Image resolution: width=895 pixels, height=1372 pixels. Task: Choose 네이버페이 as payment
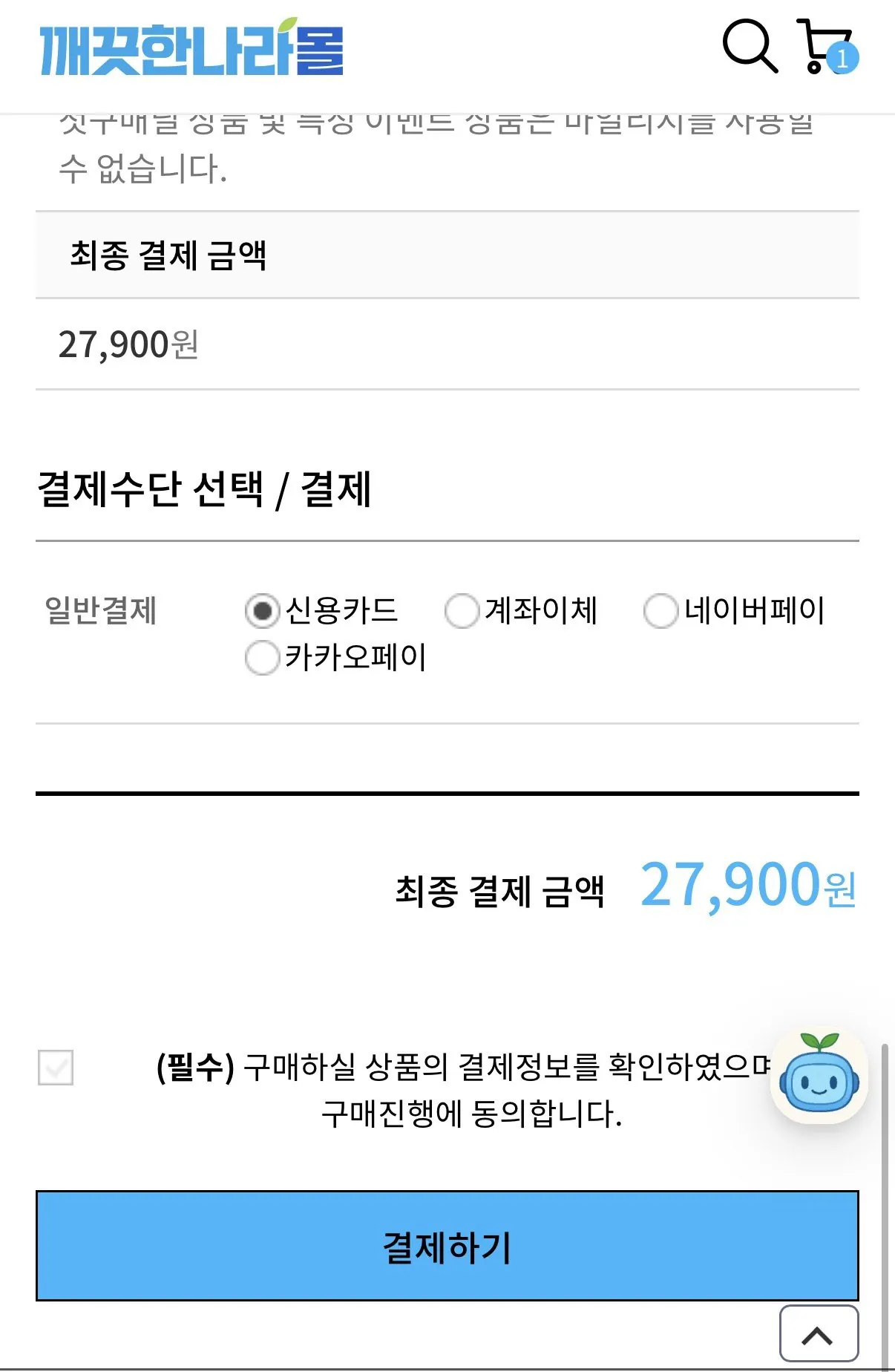660,610
